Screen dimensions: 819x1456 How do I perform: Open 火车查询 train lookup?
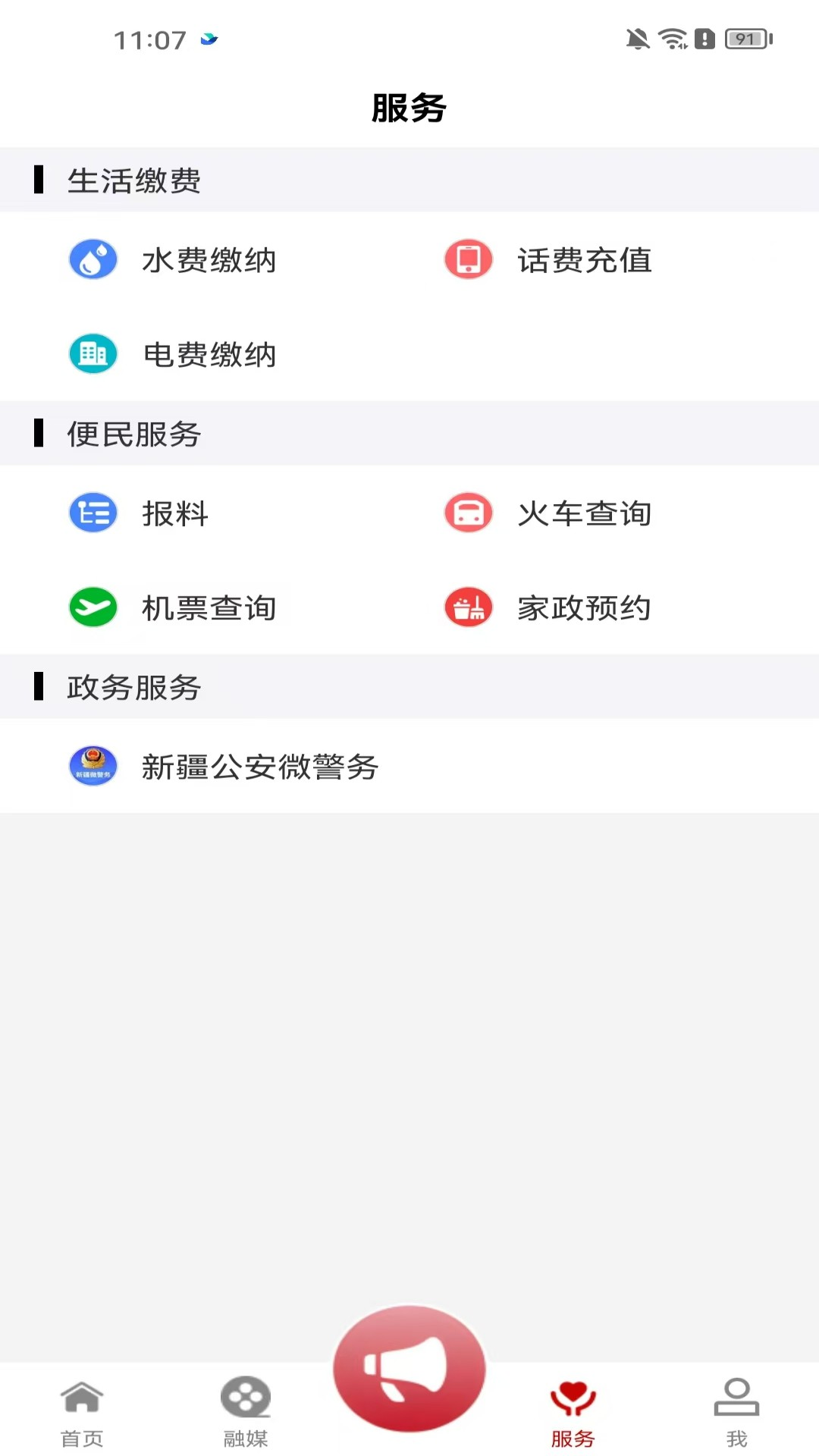click(x=548, y=513)
